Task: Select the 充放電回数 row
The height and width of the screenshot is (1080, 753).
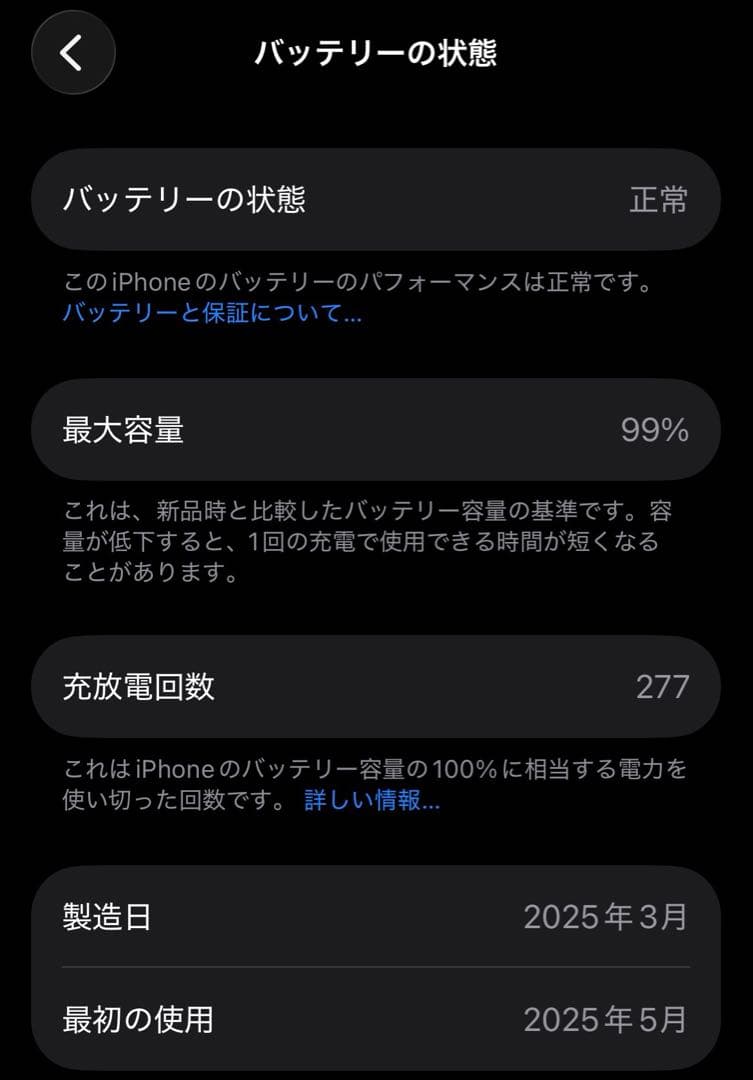Action: [x=376, y=686]
